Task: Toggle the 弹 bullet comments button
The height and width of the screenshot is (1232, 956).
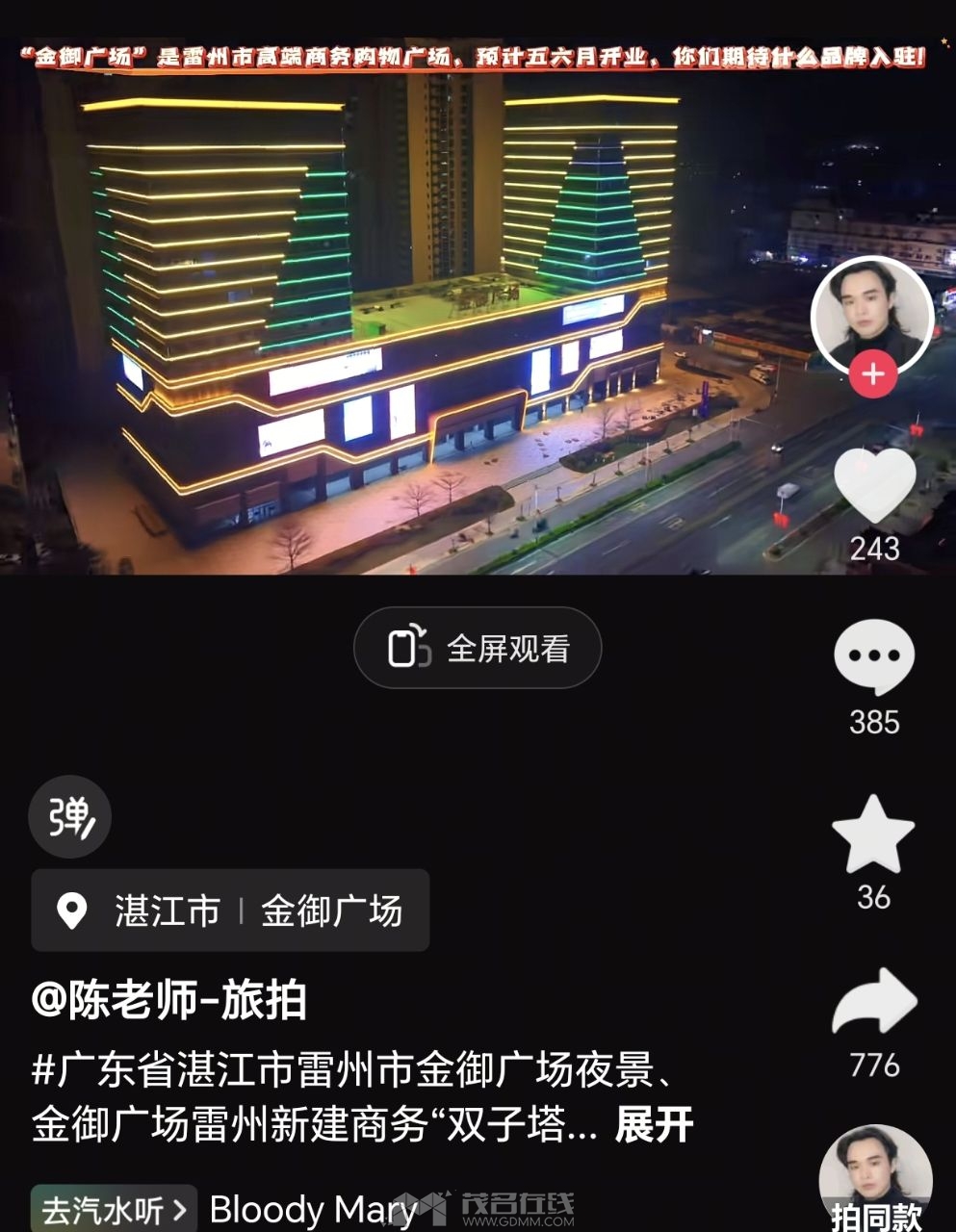Action: click(x=70, y=817)
